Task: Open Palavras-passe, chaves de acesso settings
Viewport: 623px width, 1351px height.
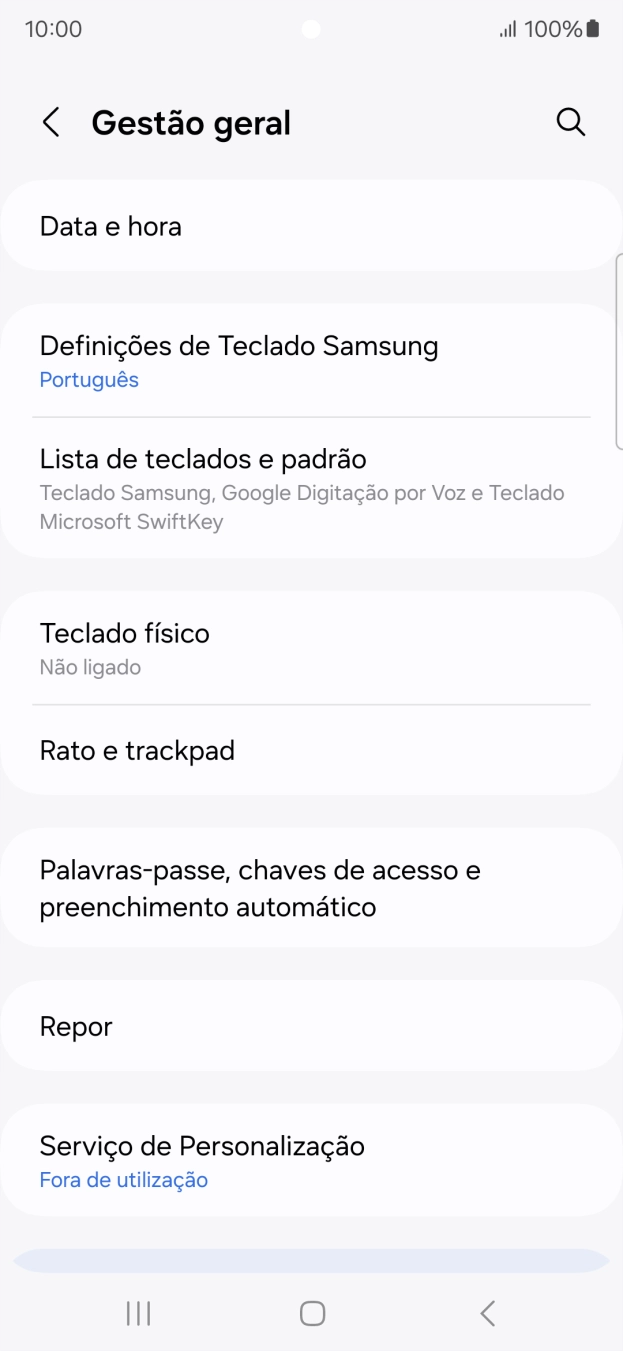Action: [x=311, y=888]
